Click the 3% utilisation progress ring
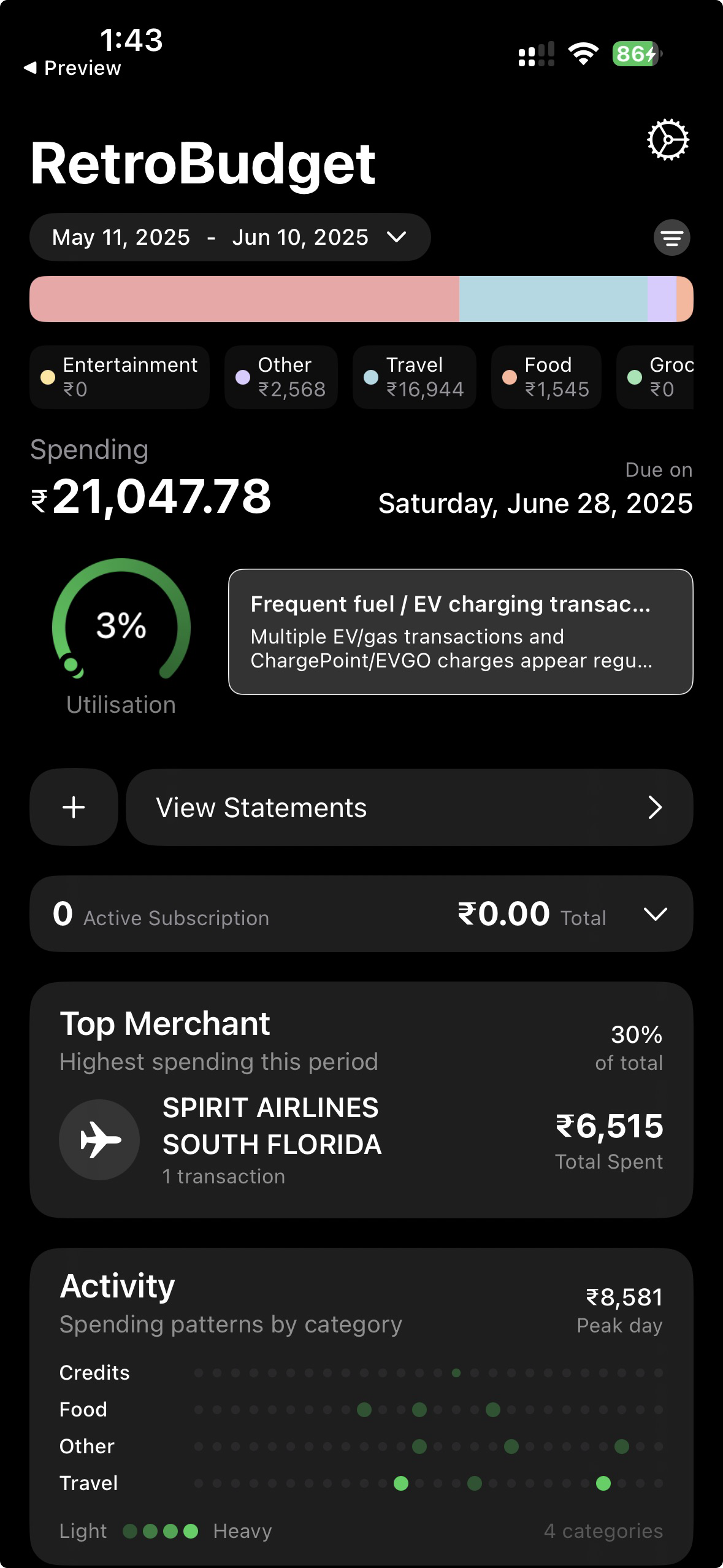This screenshot has height=1568, width=723. coord(120,627)
